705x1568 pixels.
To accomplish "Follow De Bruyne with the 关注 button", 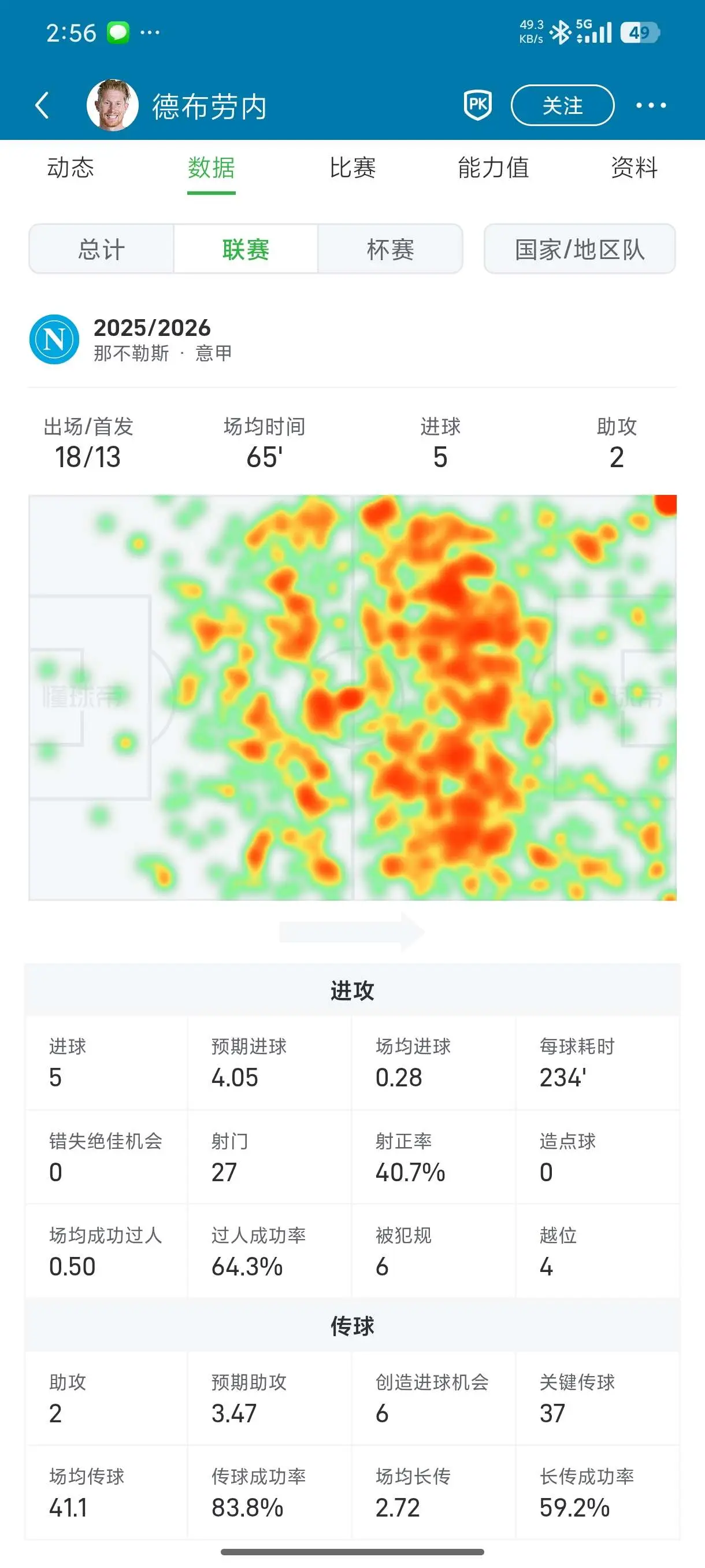I will [x=562, y=105].
